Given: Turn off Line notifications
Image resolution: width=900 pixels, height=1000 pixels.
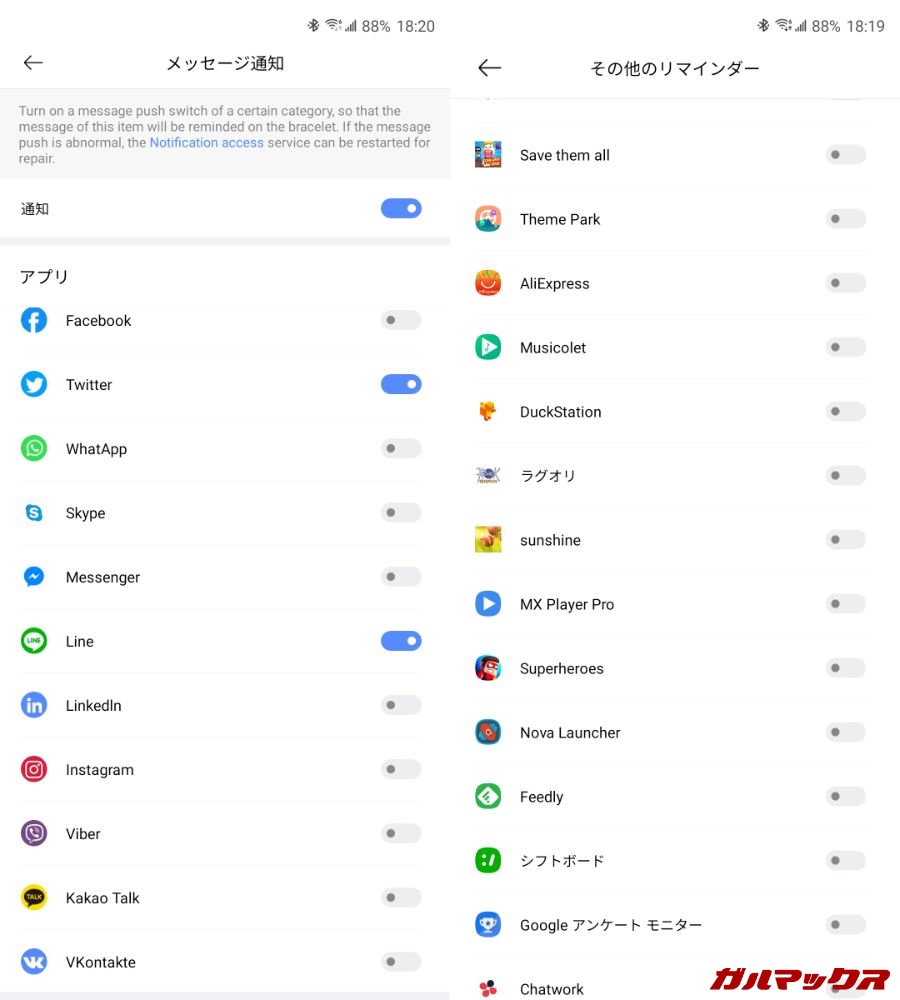Looking at the screenshot, I should [401, 641].
